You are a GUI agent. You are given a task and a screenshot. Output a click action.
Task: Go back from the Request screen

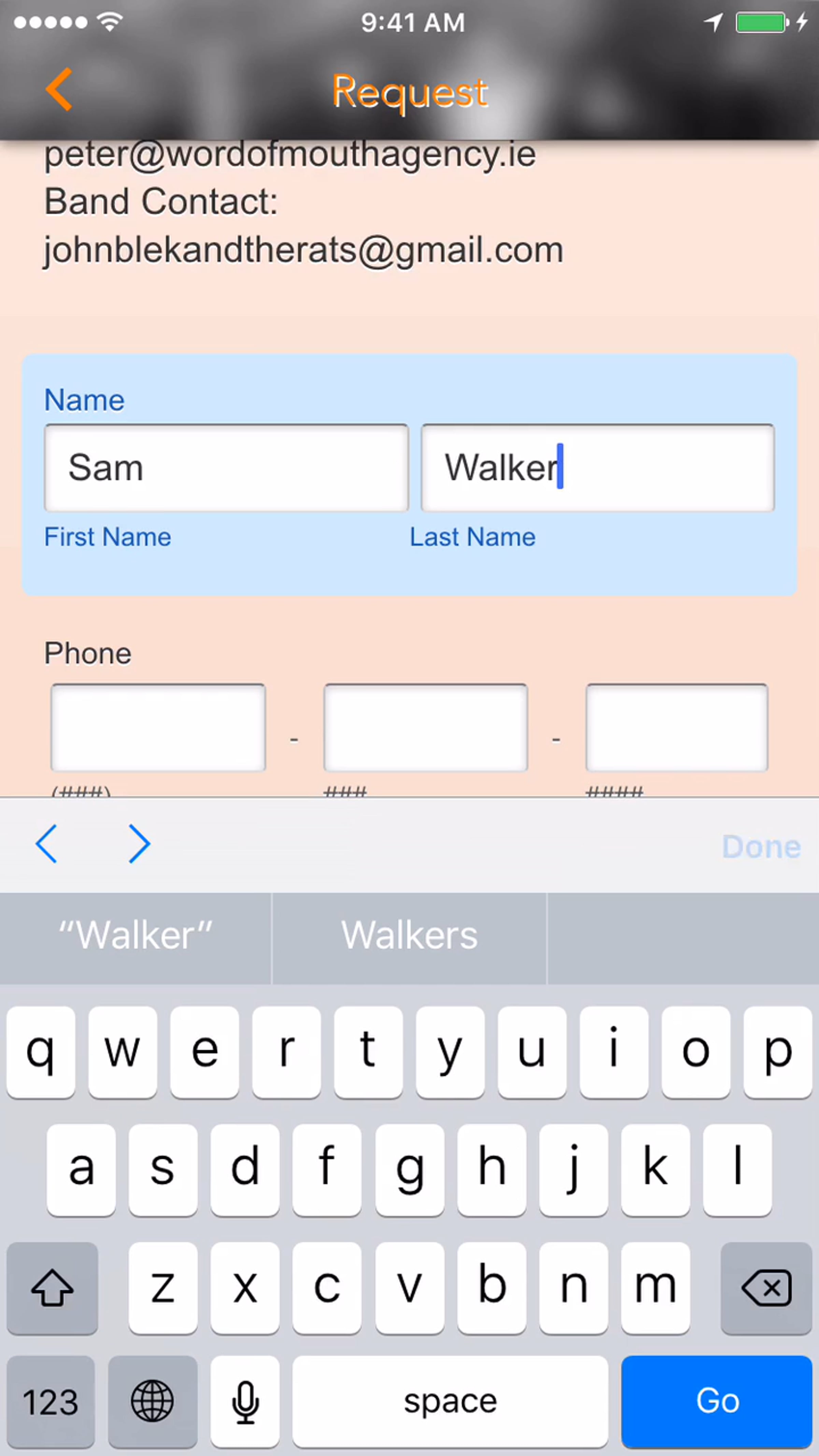(59, 89)
